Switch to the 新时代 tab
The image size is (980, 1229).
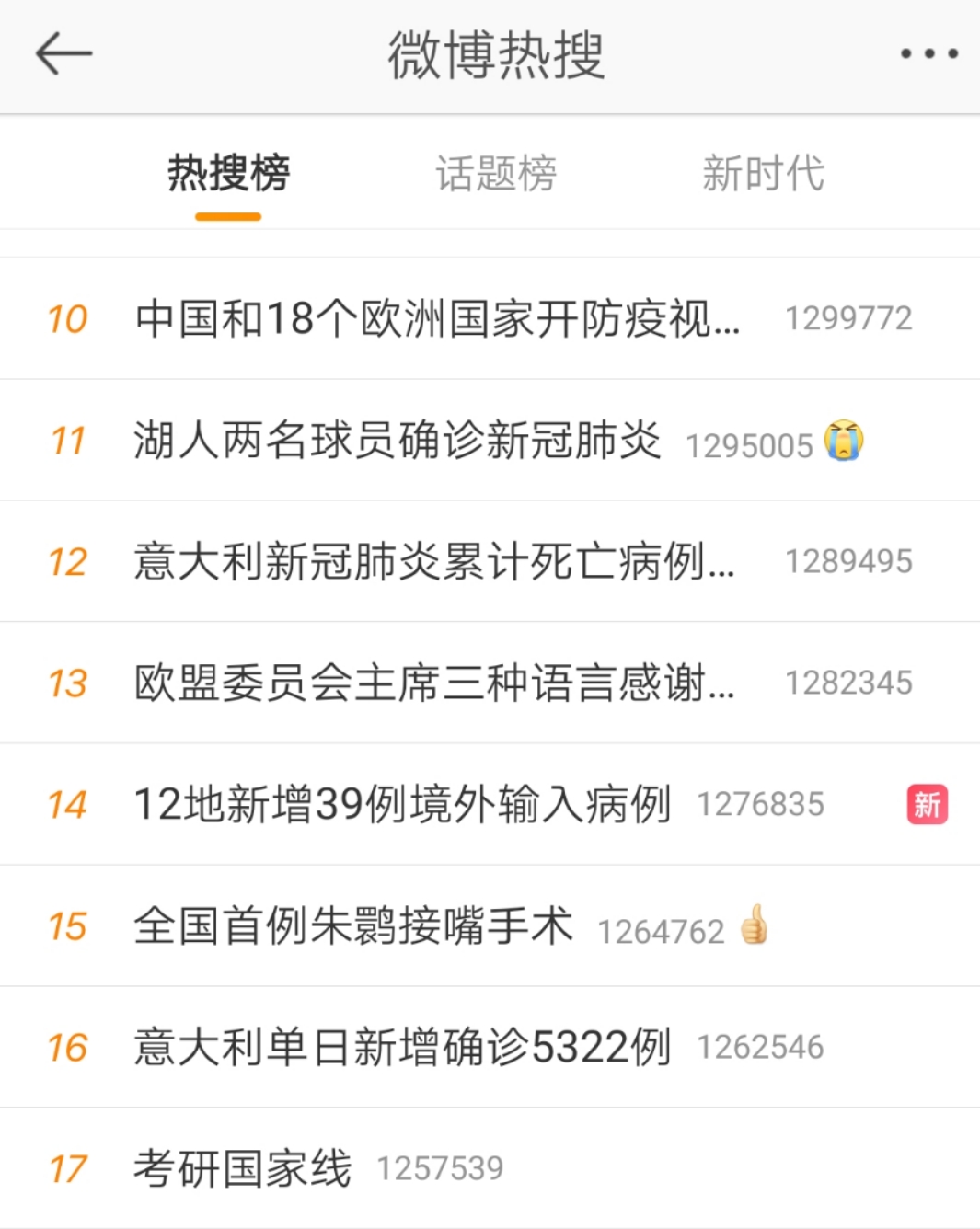point(763,174)
